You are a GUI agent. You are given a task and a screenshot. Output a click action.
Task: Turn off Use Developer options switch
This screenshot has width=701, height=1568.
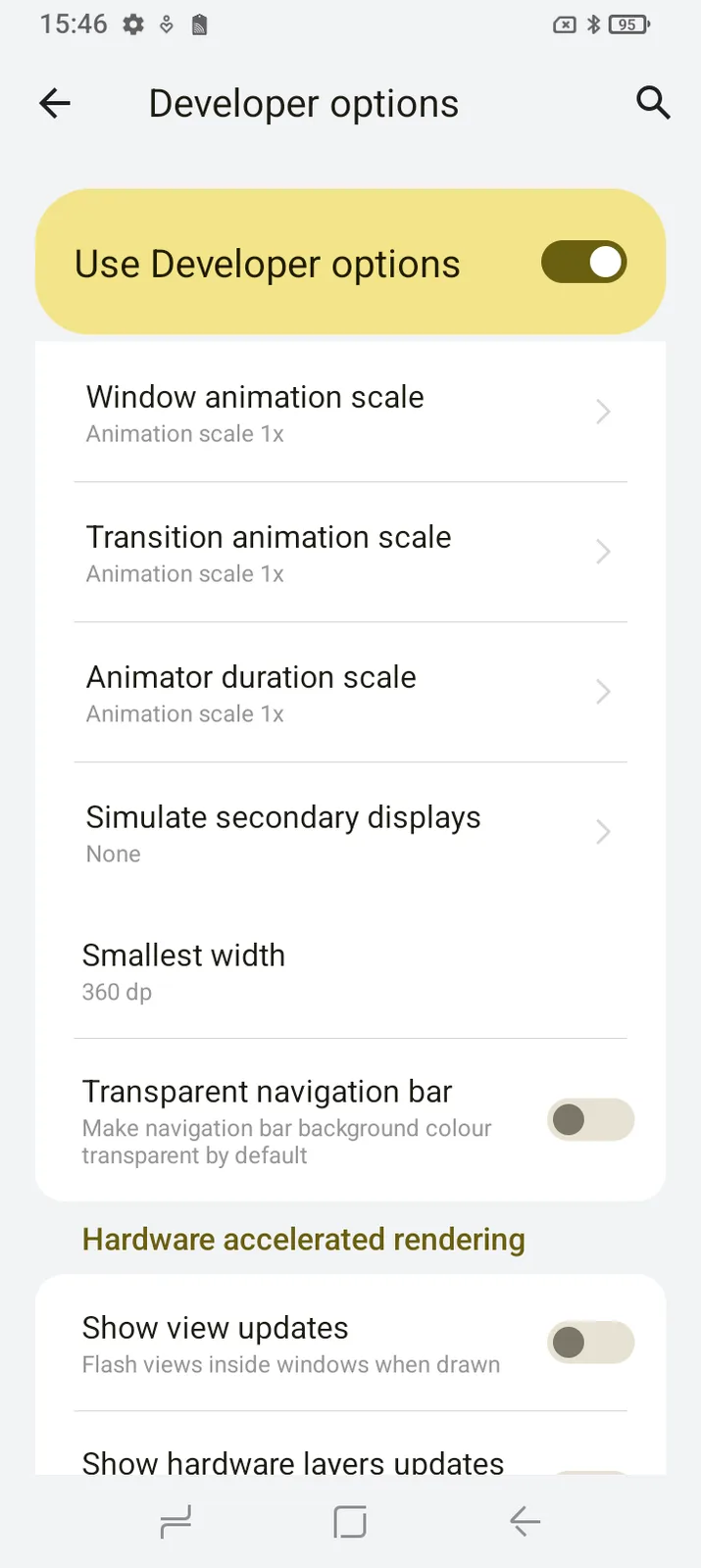click(x=583, y=263)
